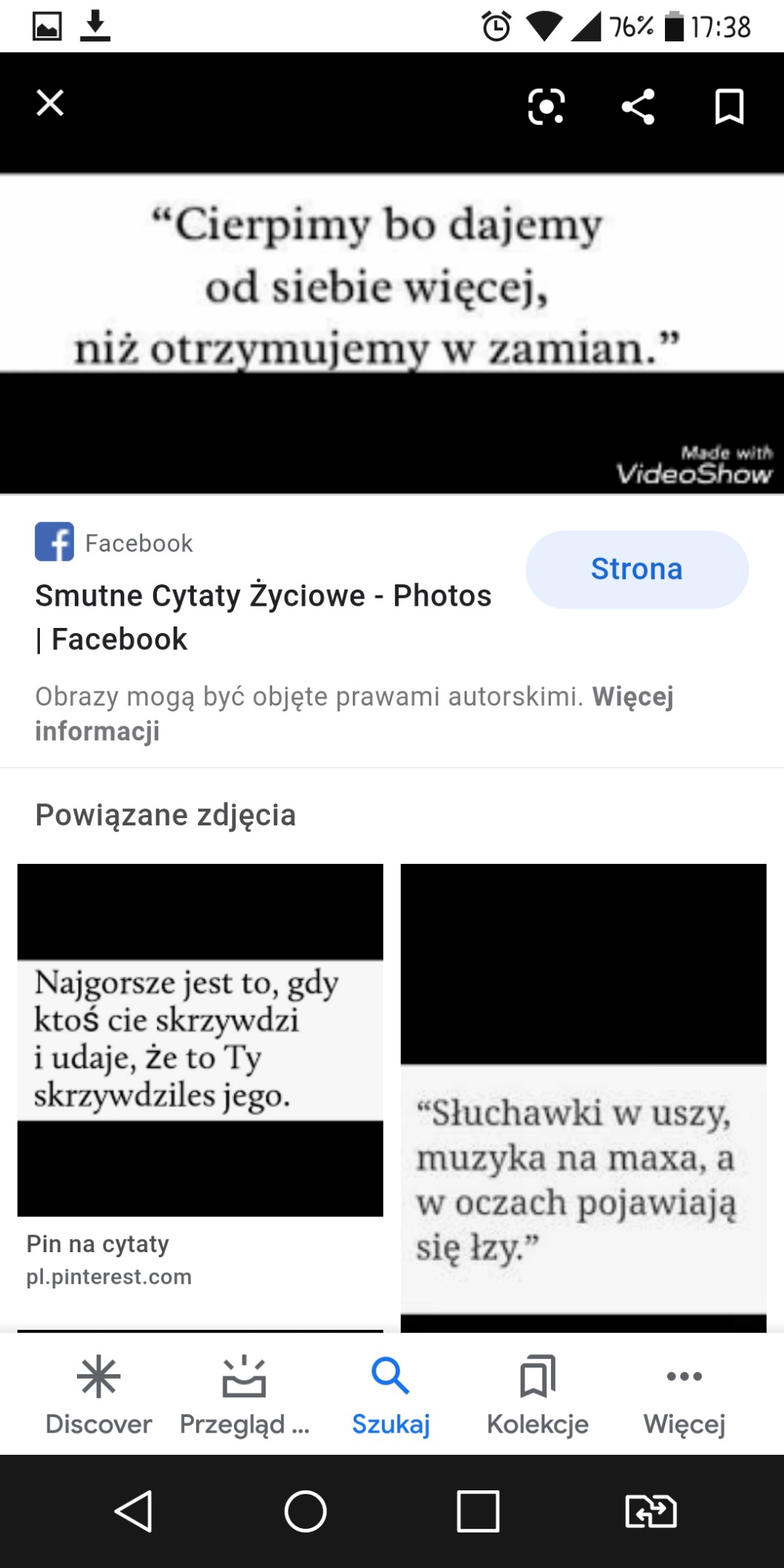Tap the Strona button
The height and width of the screenshot is (1568, 784).
[x=636, y=570]
